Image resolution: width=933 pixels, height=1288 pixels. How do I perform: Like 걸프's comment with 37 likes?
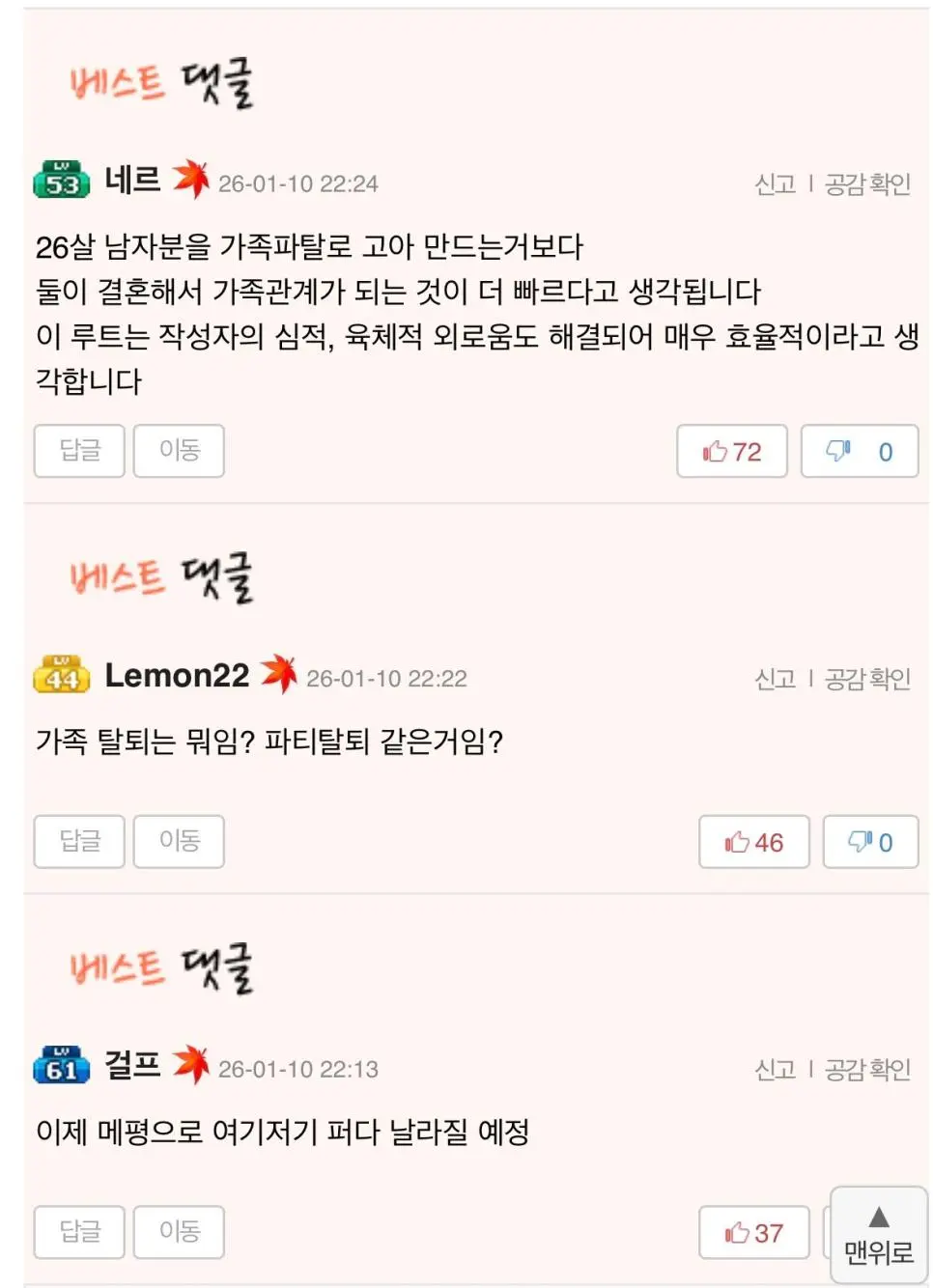pyautogui.click(x=753, y=1233)
